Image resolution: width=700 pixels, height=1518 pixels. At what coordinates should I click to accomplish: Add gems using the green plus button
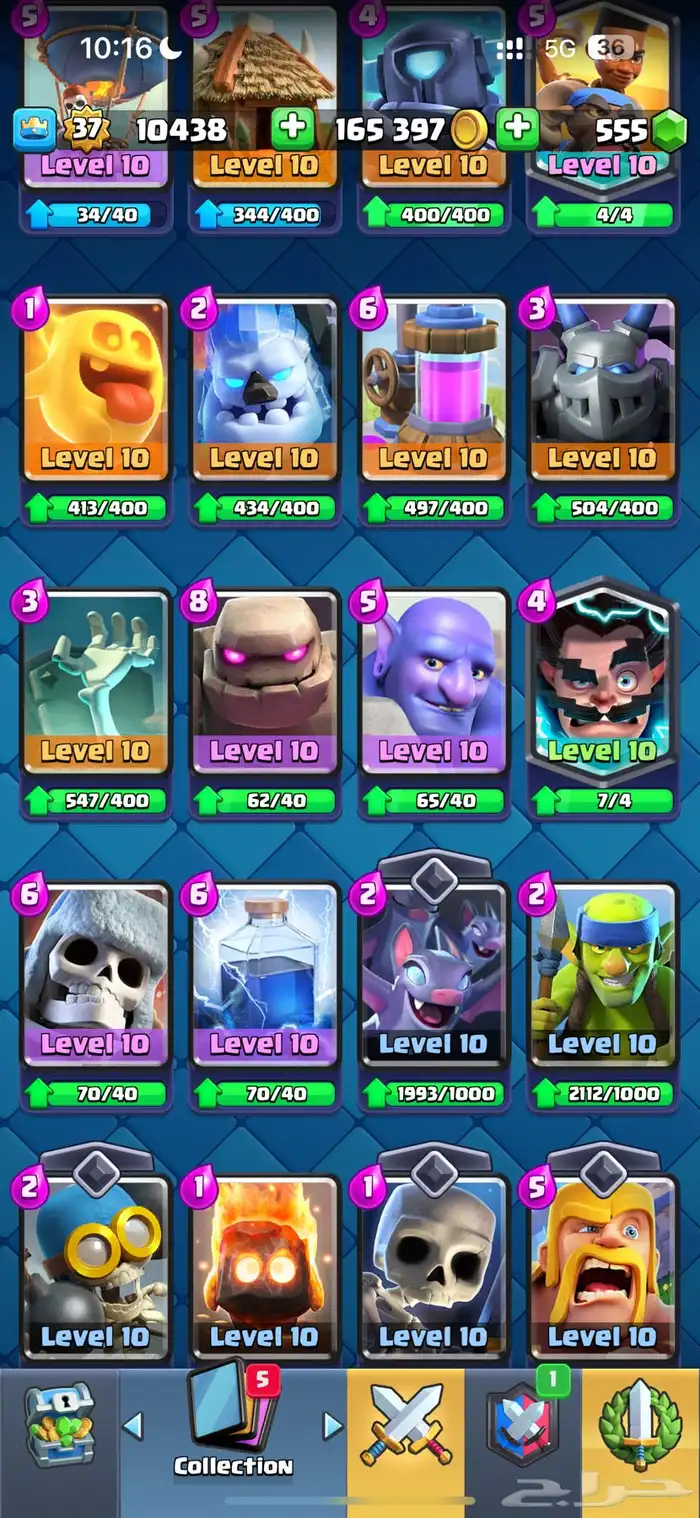[517, 130]
